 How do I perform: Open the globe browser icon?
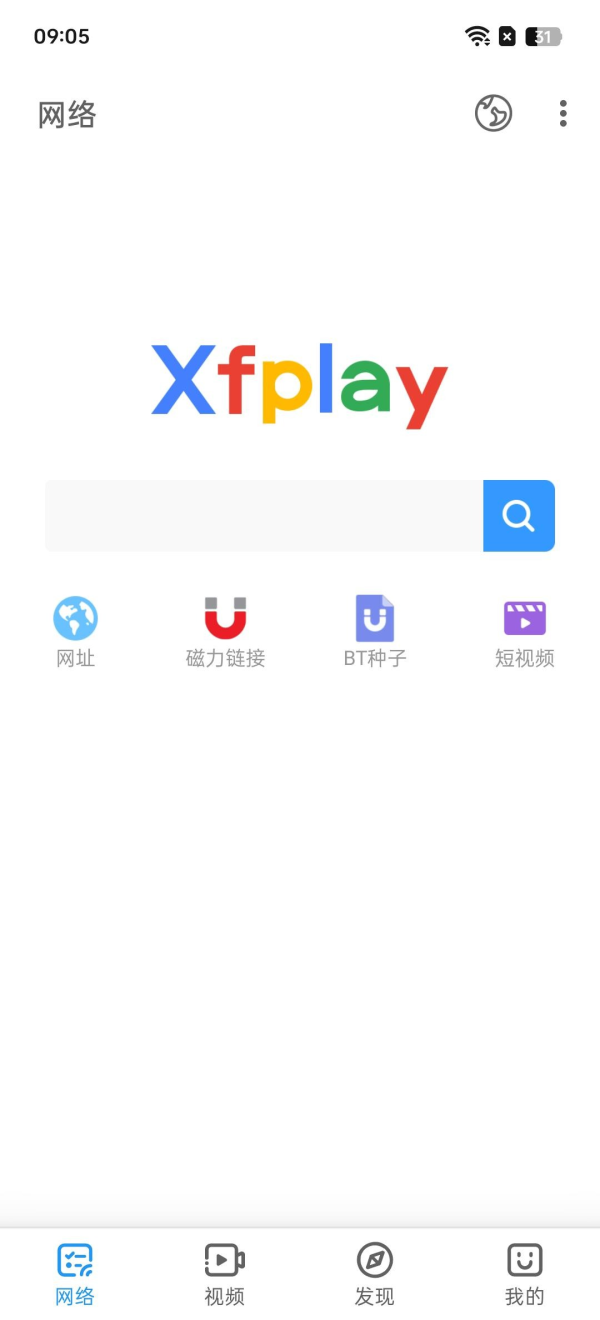pyautogui.click(x=493, y=114)
